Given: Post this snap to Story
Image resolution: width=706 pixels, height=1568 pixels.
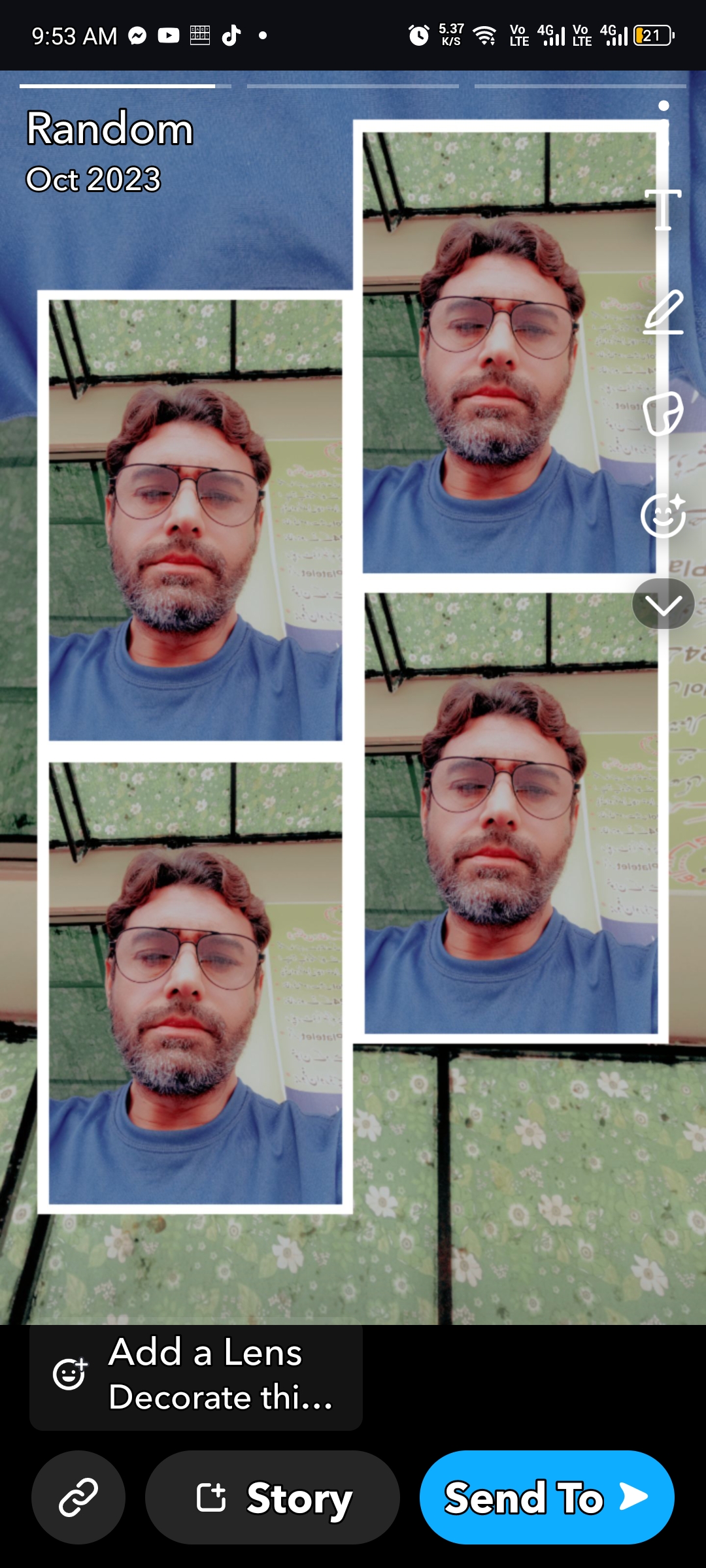Looking at the screenshot, I should click(x=273, y=1497).
